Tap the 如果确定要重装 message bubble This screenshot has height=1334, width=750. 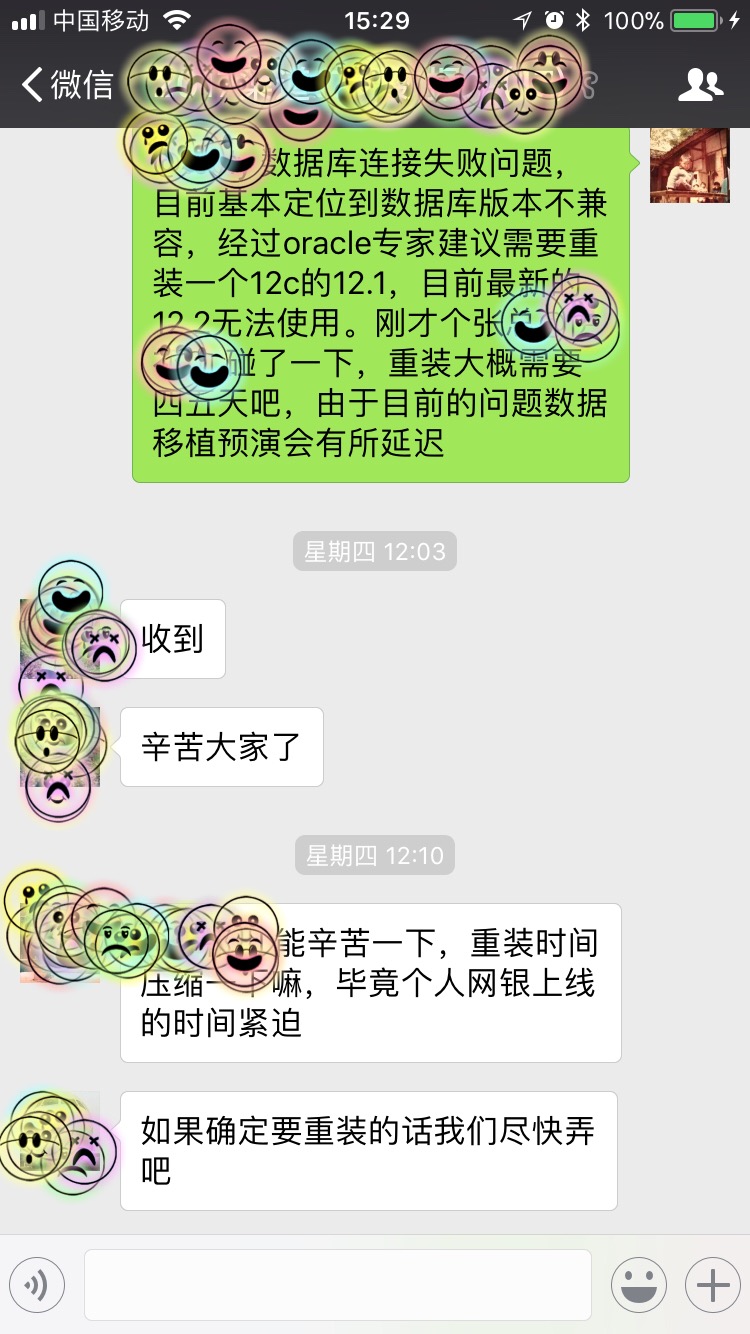tap(369, 1150)
